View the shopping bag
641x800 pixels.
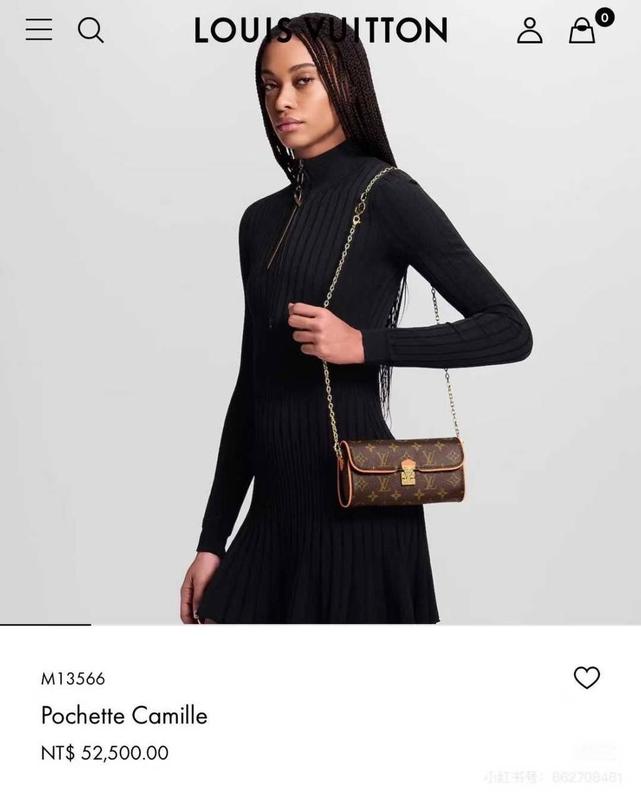pyautogui.click(x=583, y=31)
